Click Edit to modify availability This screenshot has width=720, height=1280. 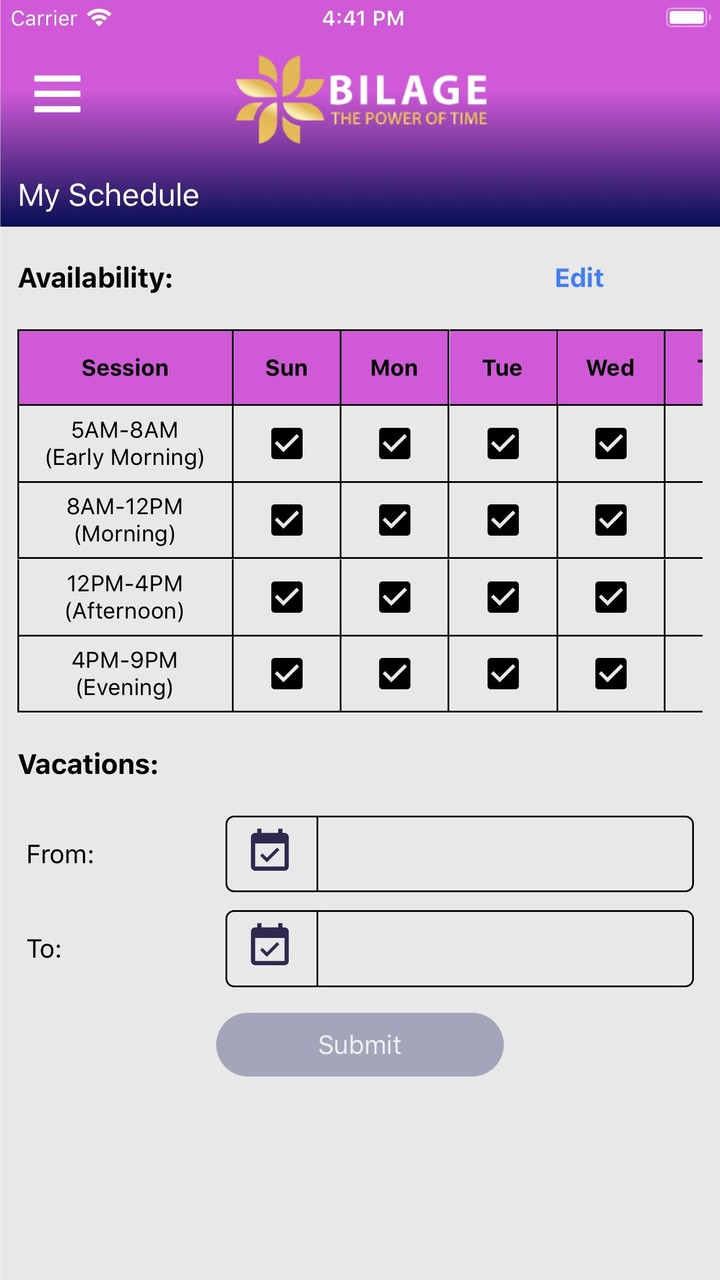tap(579, 278)
